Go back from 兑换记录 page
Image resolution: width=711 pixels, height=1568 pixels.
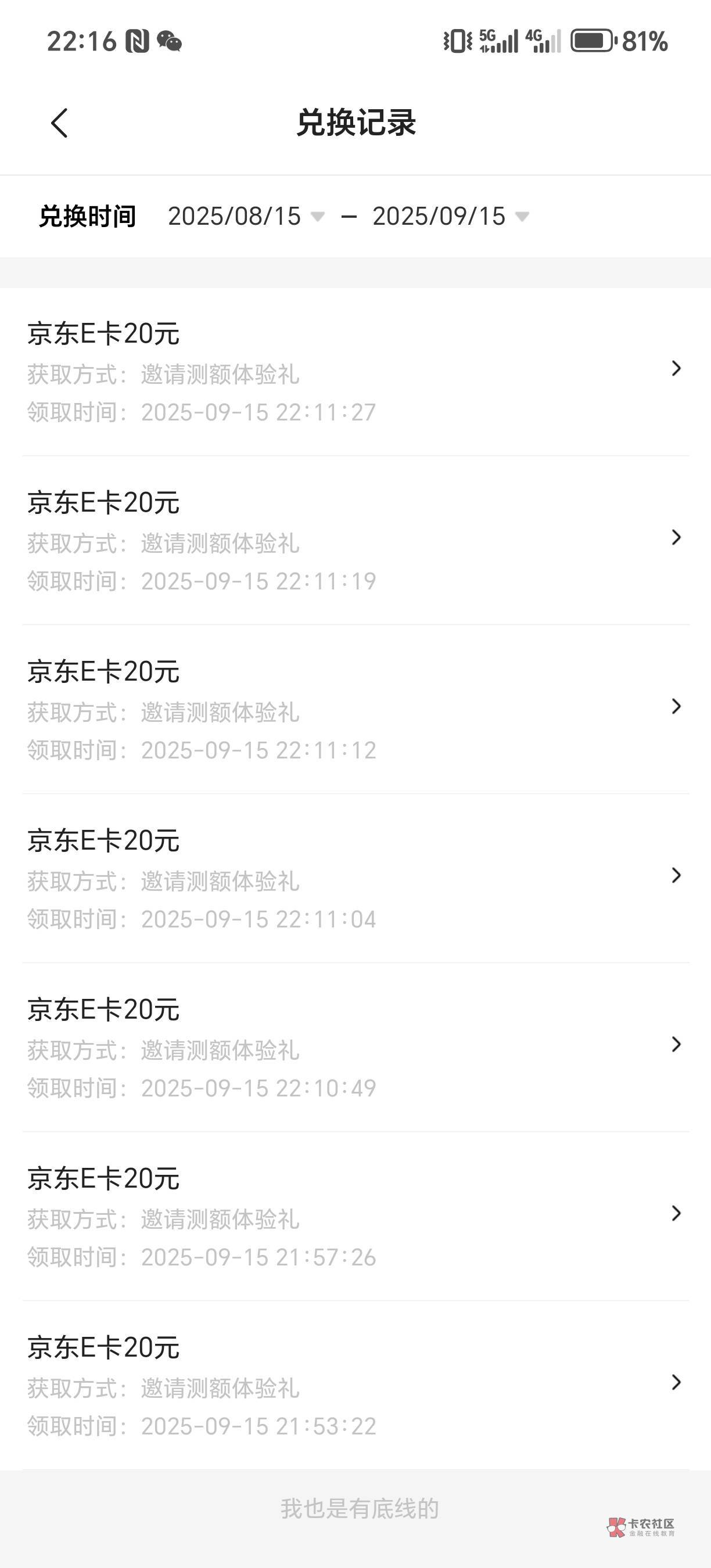click(60, 124)
